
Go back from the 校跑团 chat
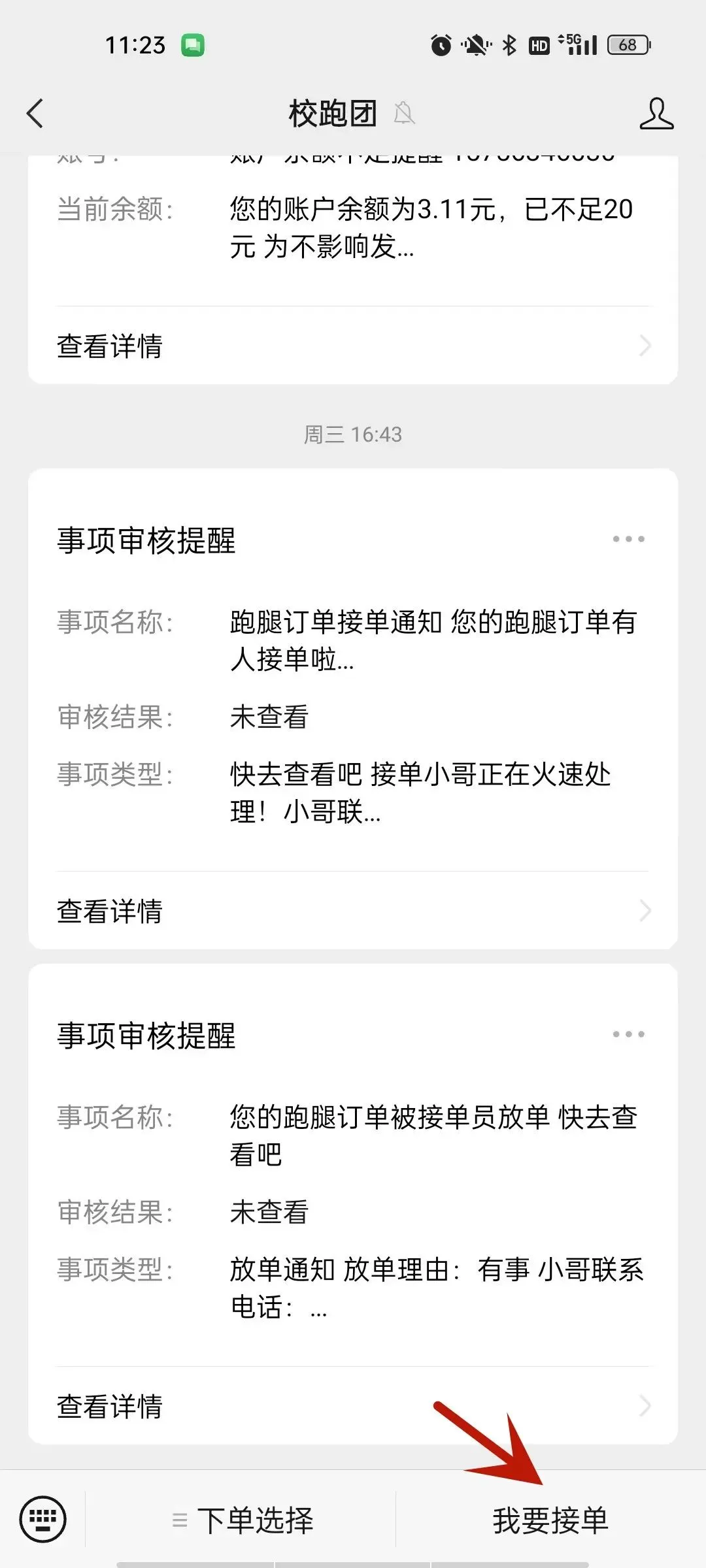[35, 114]
